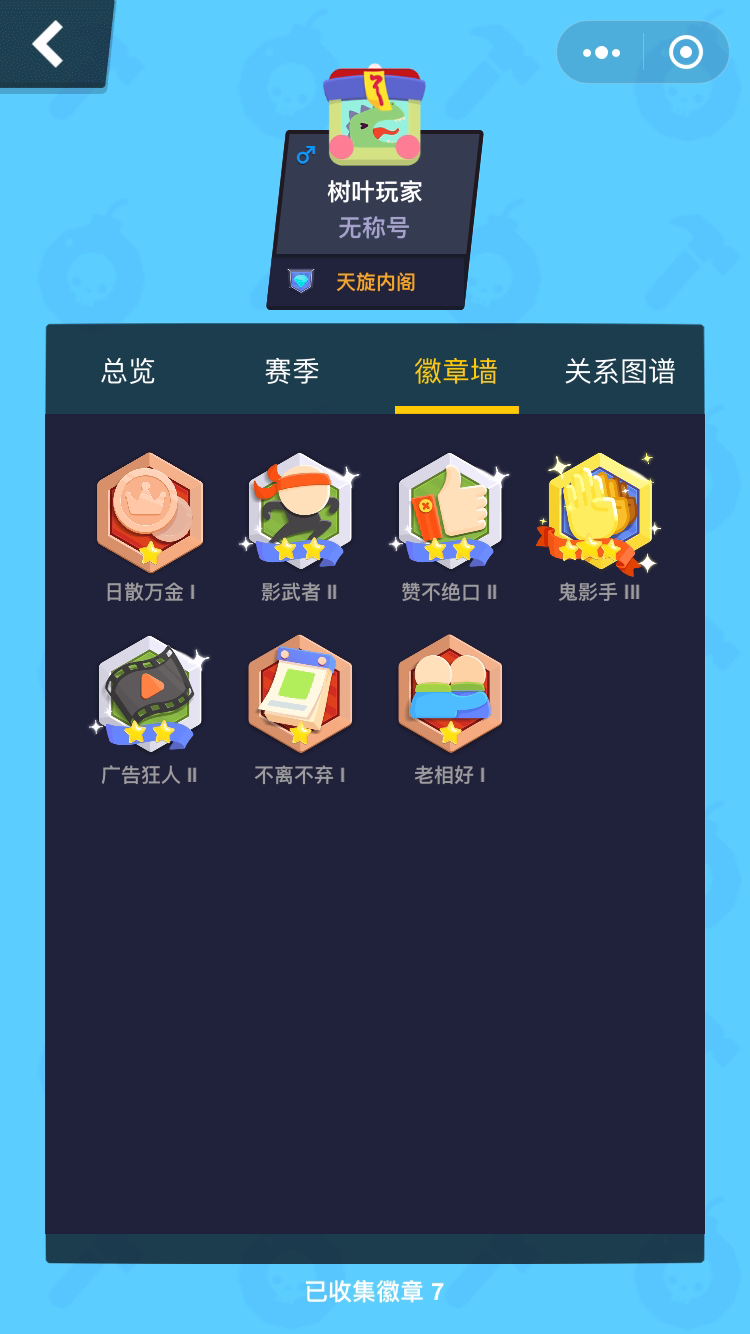Switch to the 赛季 tab
750x1334 pixels.
(292, 371)
